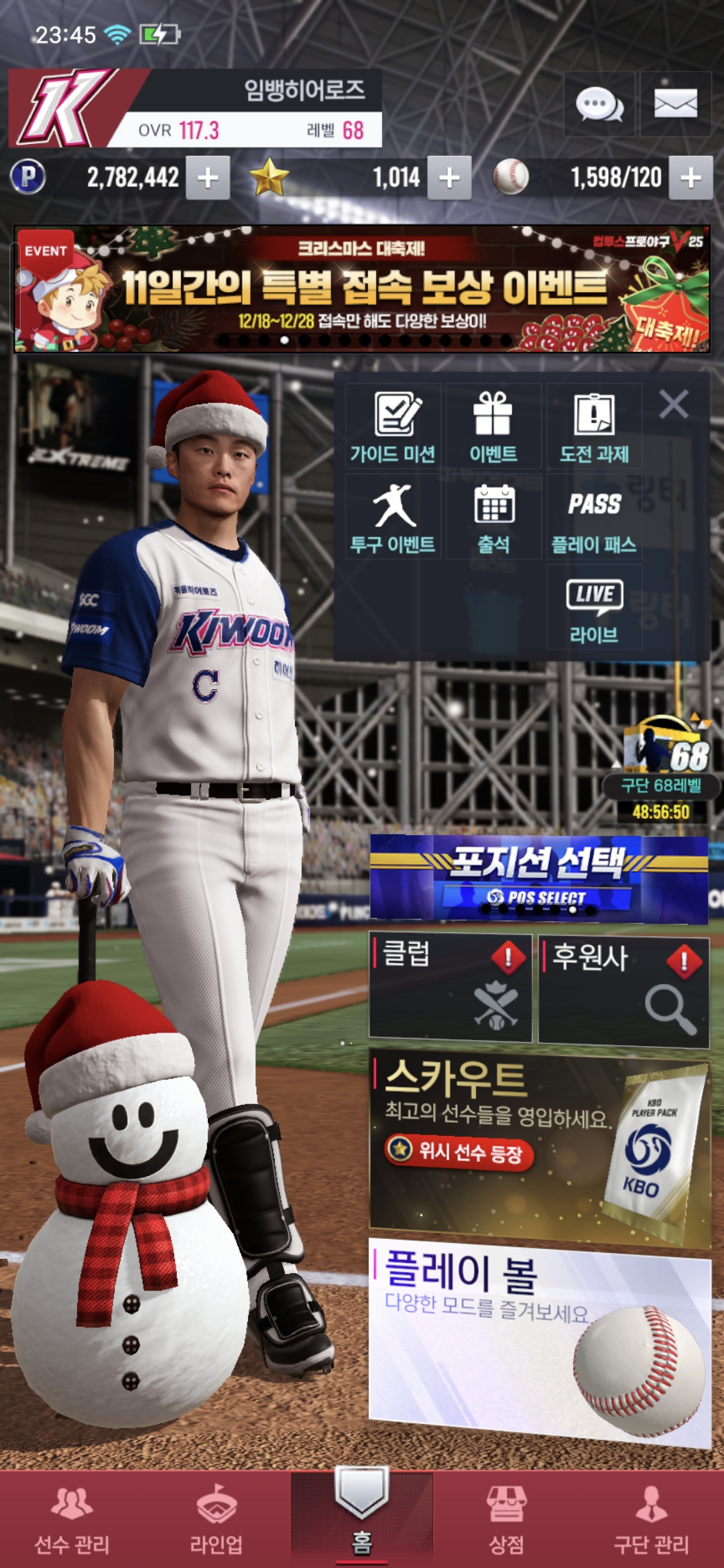The image size is (724, 1568).
Task: Open the 이벤트 gift menu
Action: click(493, 427)
